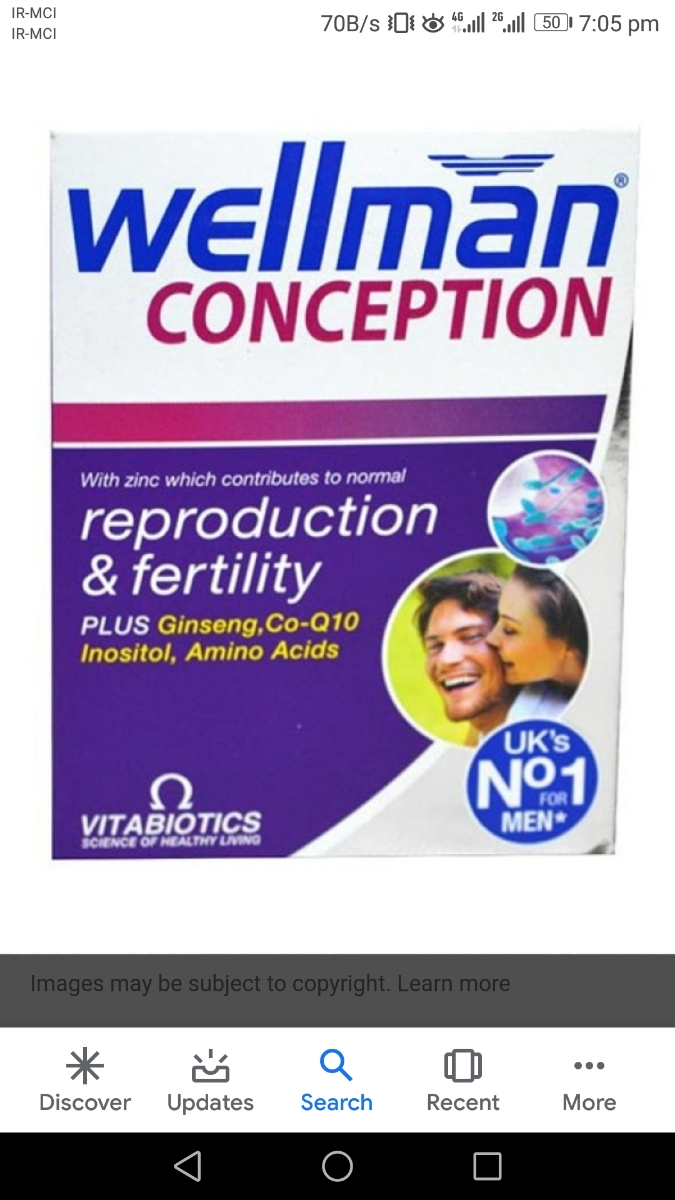675x1200 pixels.
Task: Tap the Learn more copyright link
Action: 454,984
